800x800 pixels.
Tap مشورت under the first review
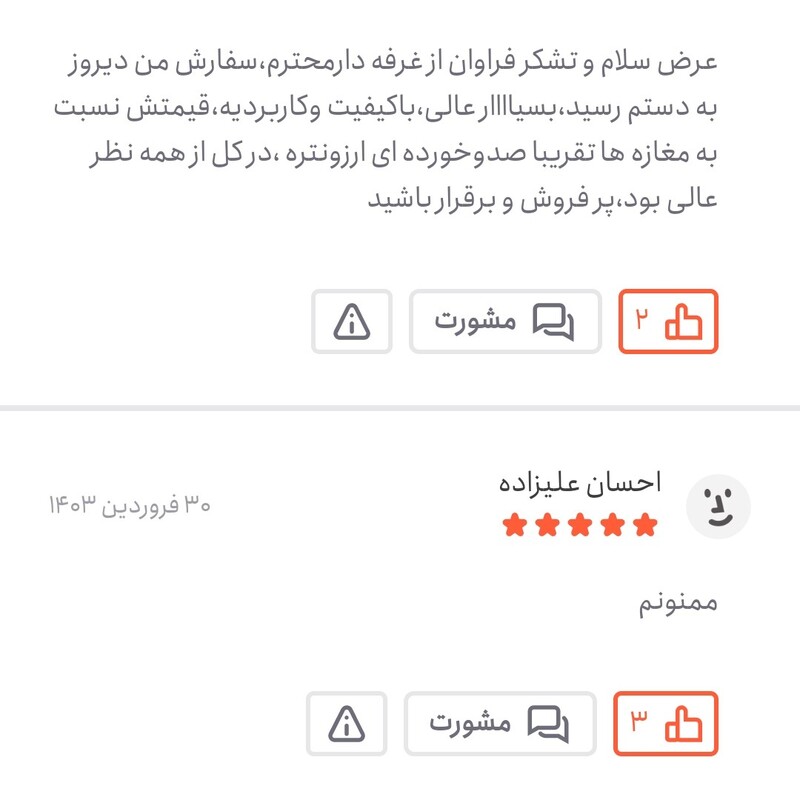[504, 322]
